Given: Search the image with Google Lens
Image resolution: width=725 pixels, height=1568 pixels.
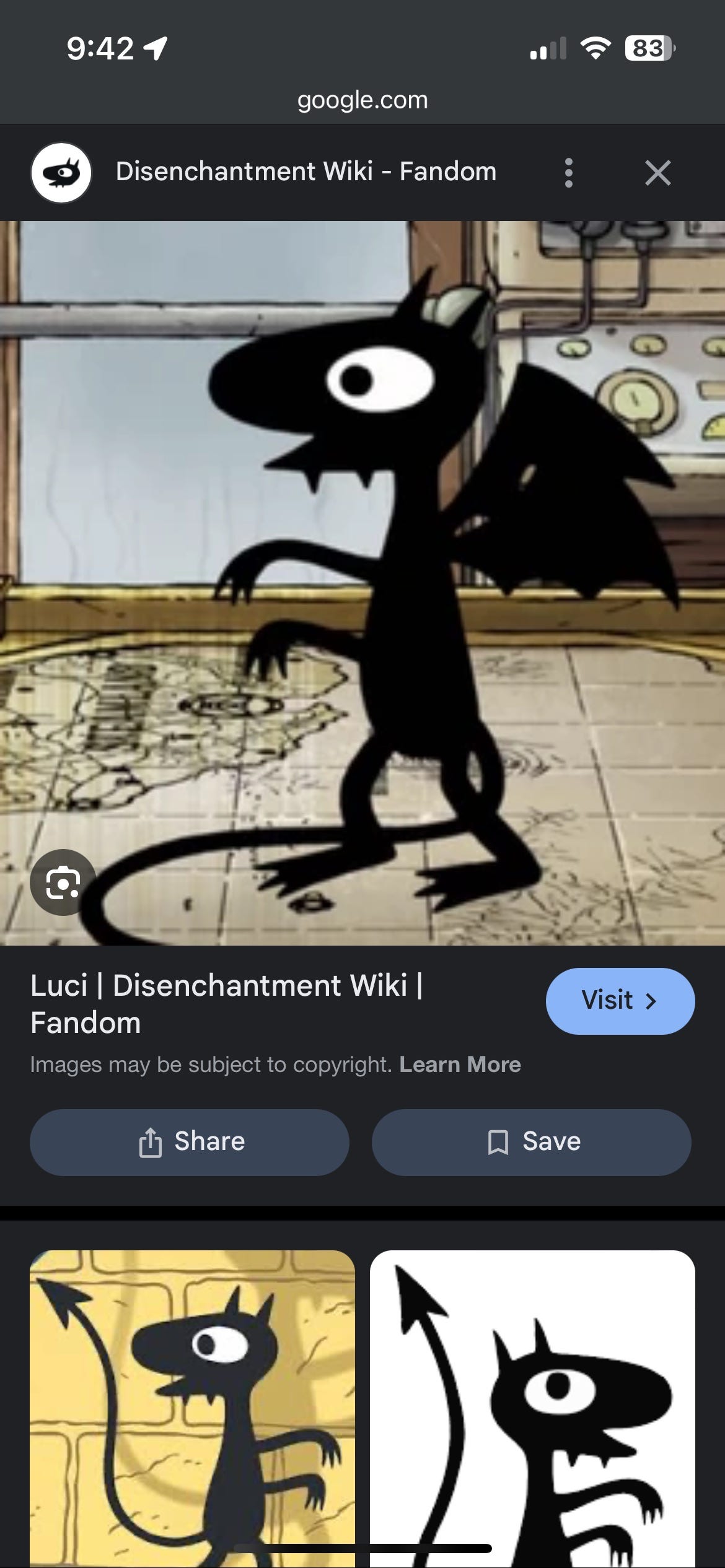Looking at the screenshot, I should (x=63, y=882).
